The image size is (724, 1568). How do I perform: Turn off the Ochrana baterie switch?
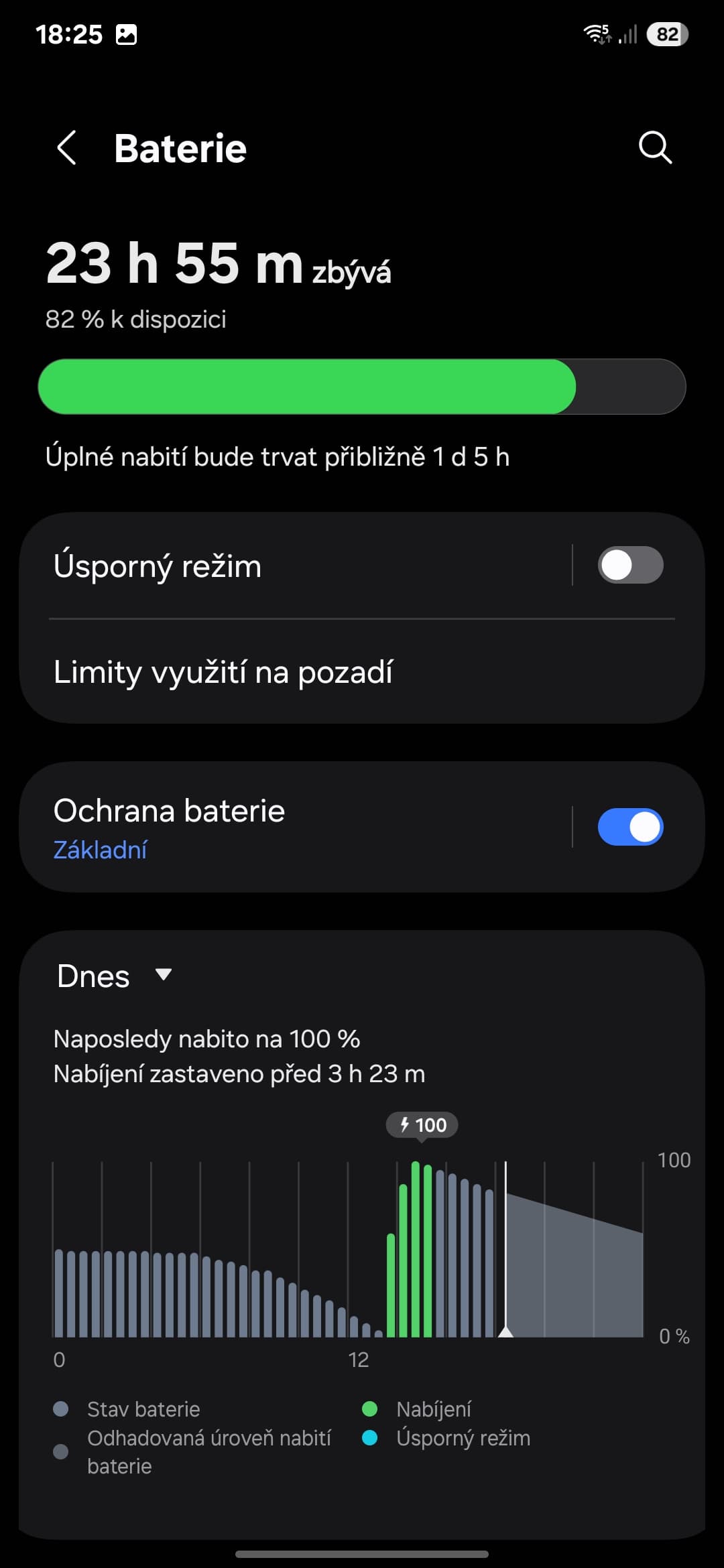click(x=630, y=827)
